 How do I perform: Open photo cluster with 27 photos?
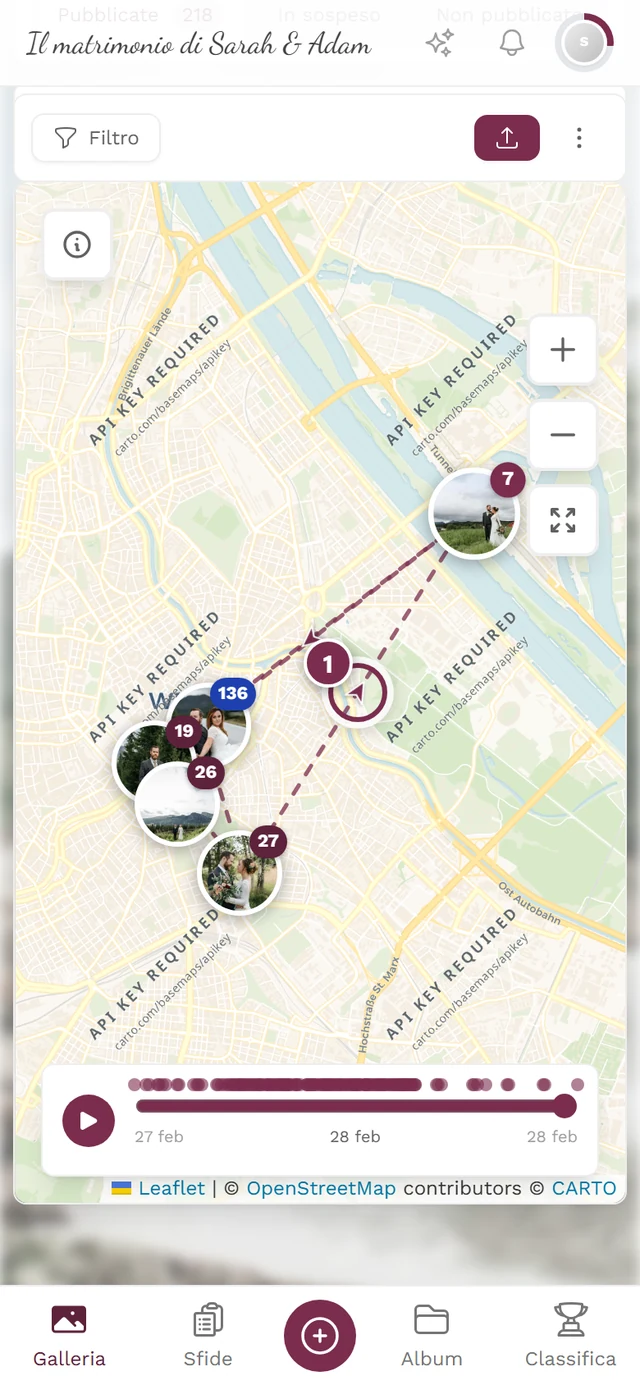click(x=242, y=870)
